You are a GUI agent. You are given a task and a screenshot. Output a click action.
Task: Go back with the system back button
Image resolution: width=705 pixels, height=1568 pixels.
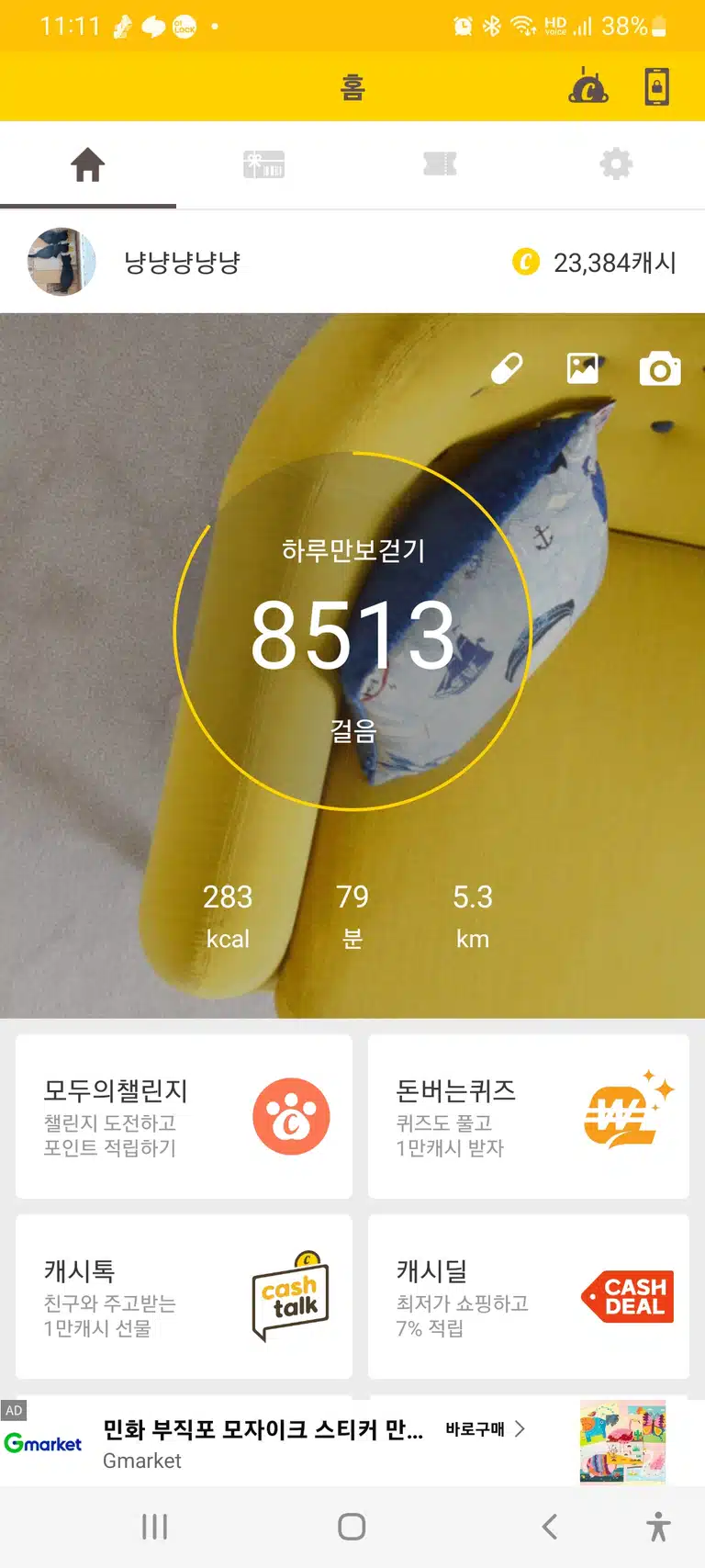tap(550, 1527)
